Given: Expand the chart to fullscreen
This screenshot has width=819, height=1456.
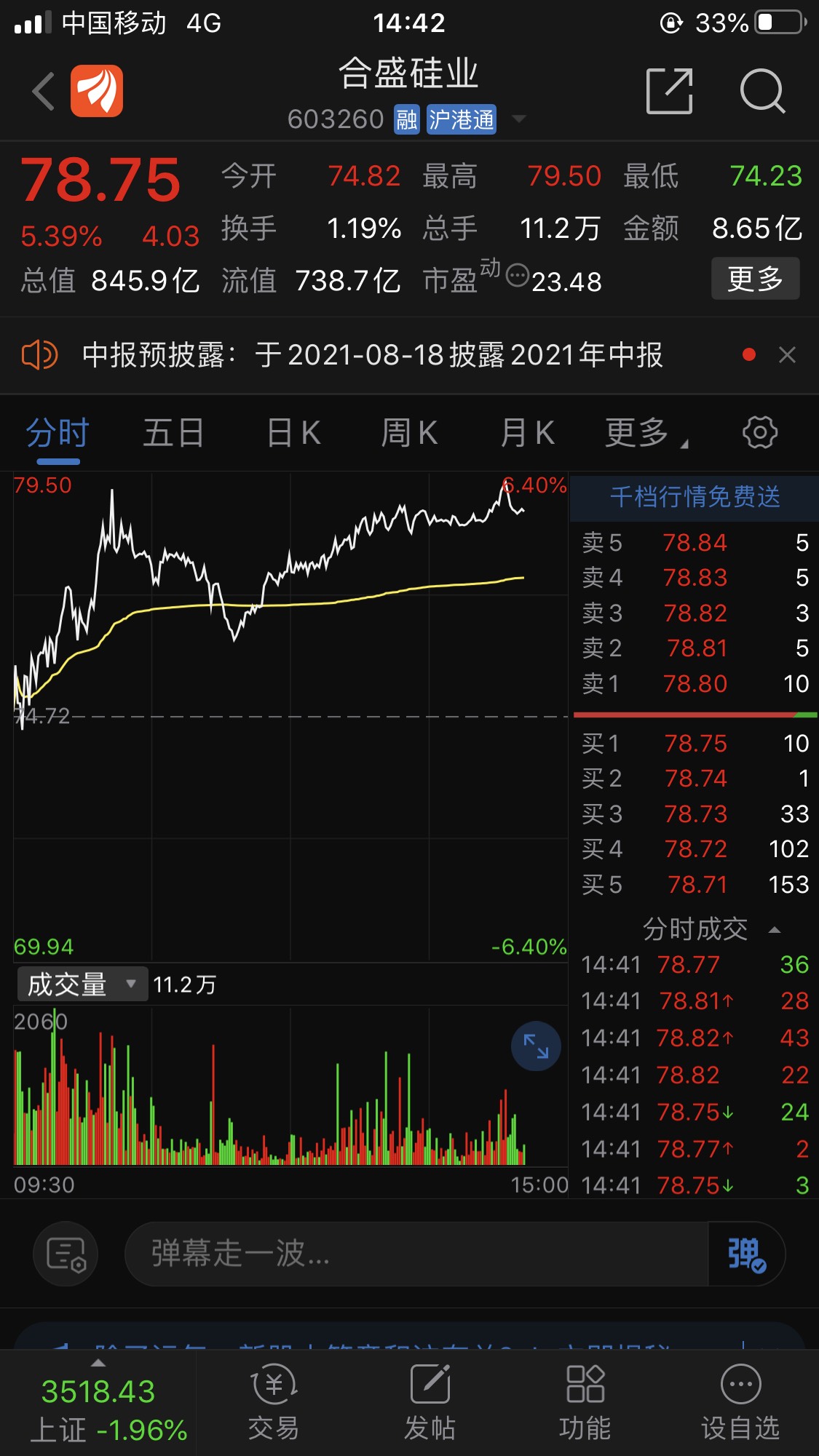Looking at the screenshot, I should 536,1046.
